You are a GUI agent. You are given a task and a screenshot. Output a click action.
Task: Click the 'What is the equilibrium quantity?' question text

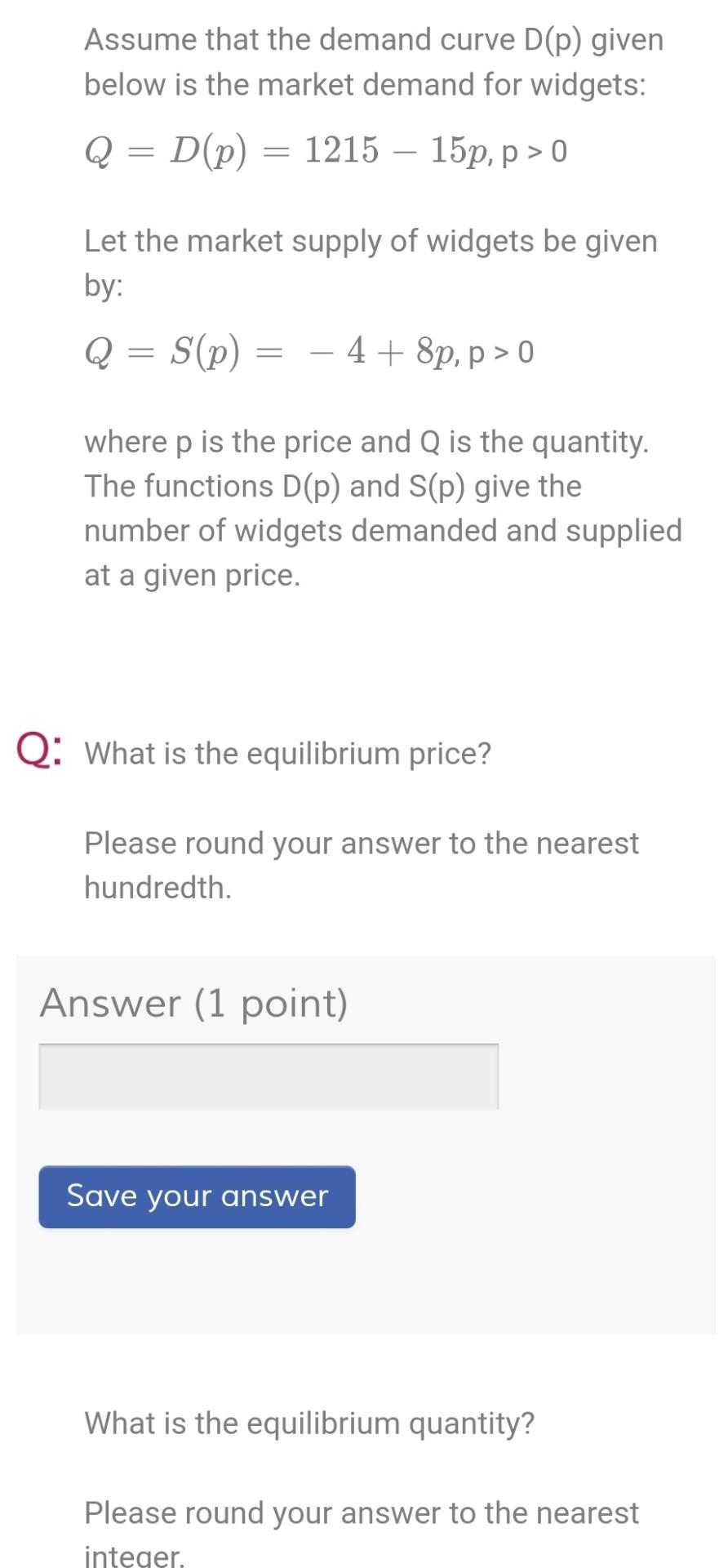click(x=309, y=1423)
